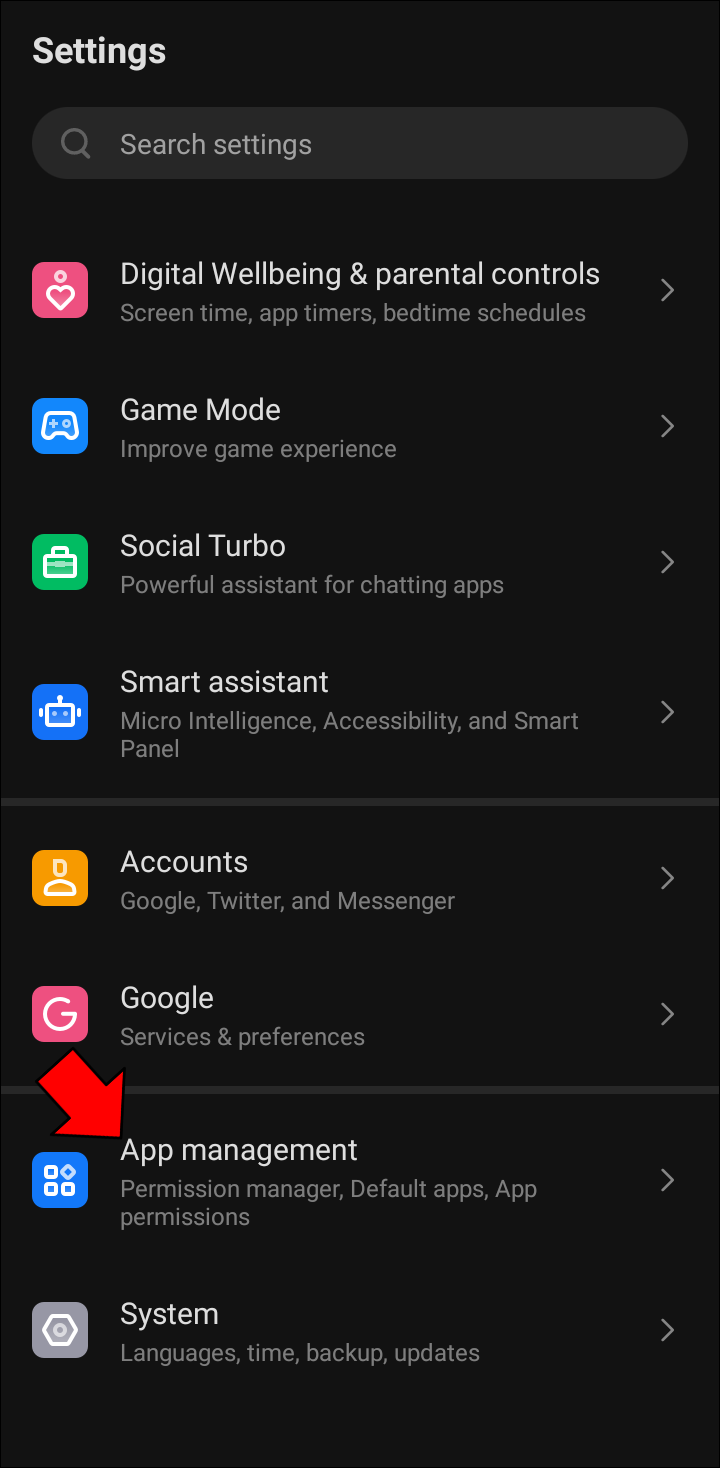Open App management
Viewport: 720px width, 1468px height.
pos(360,1181)
